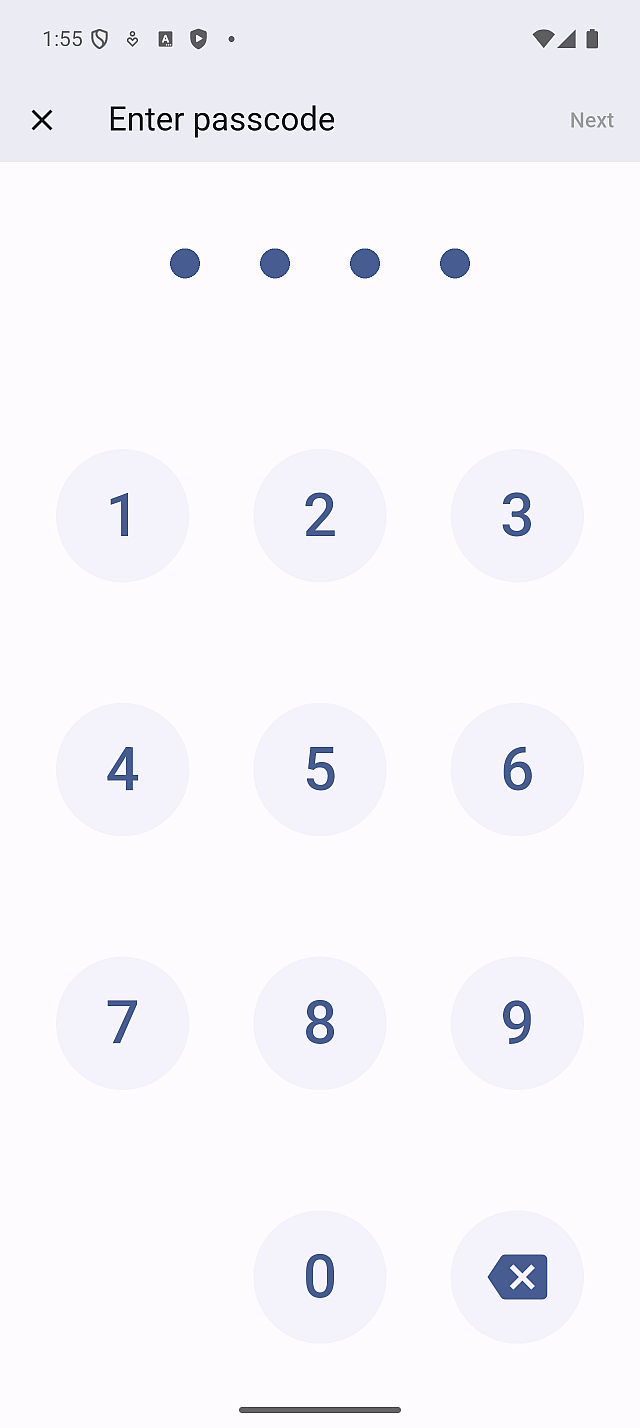Enter digit 2 on the keypad

[320, 515]
